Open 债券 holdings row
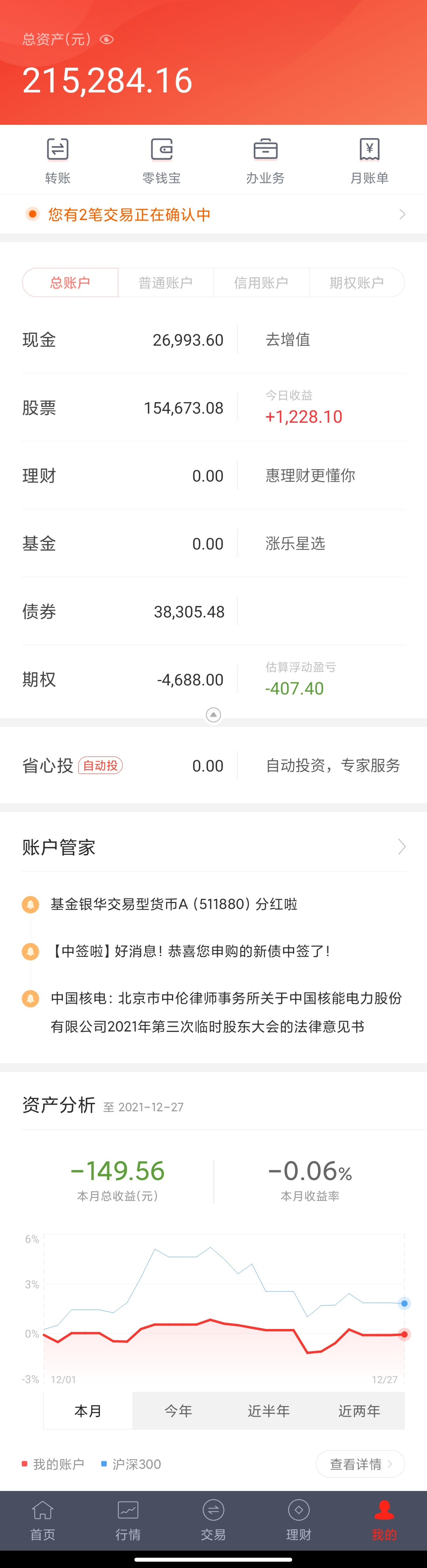Image resolution: width=427 pixels, height=1568 pixels. click(122, 611)
